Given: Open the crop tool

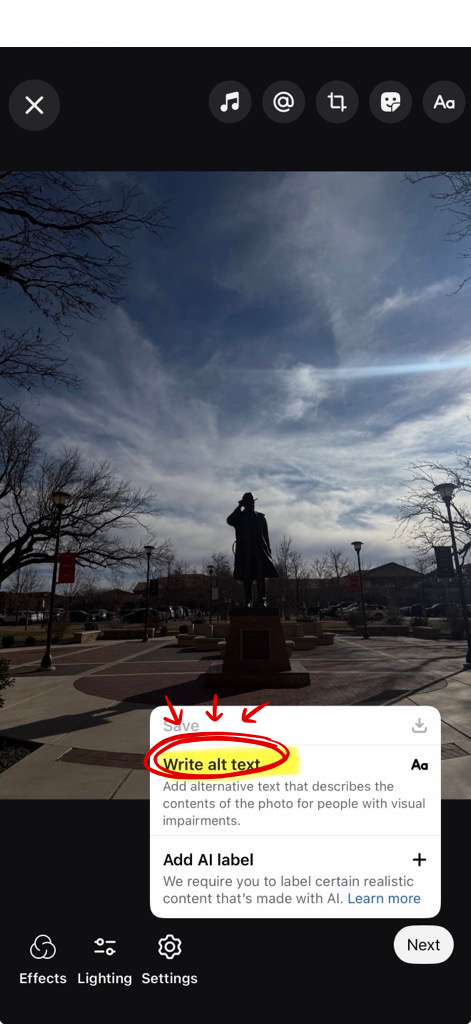Looking at the screenshot, I should (337, 102).
